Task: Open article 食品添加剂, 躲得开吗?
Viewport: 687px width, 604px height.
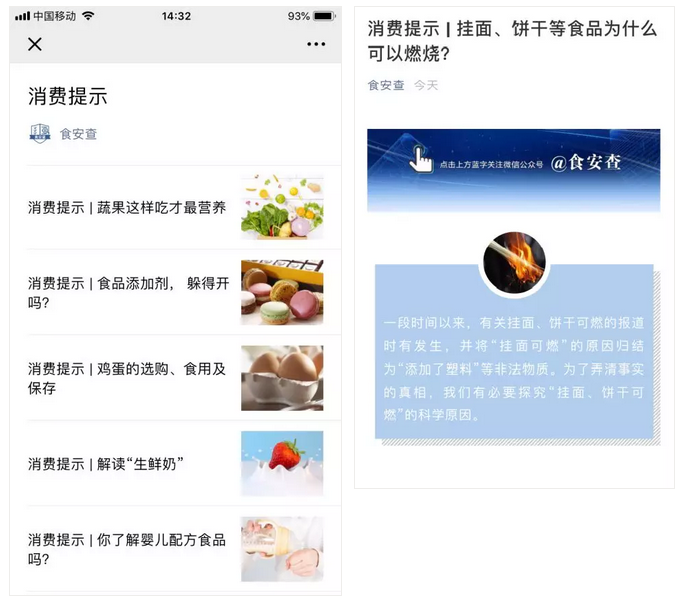Action: 128,292
